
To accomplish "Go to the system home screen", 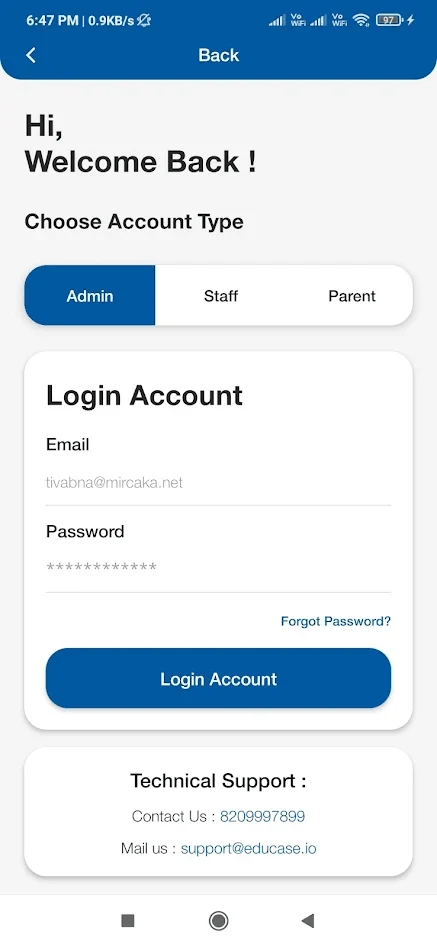I will pos(218,920).
